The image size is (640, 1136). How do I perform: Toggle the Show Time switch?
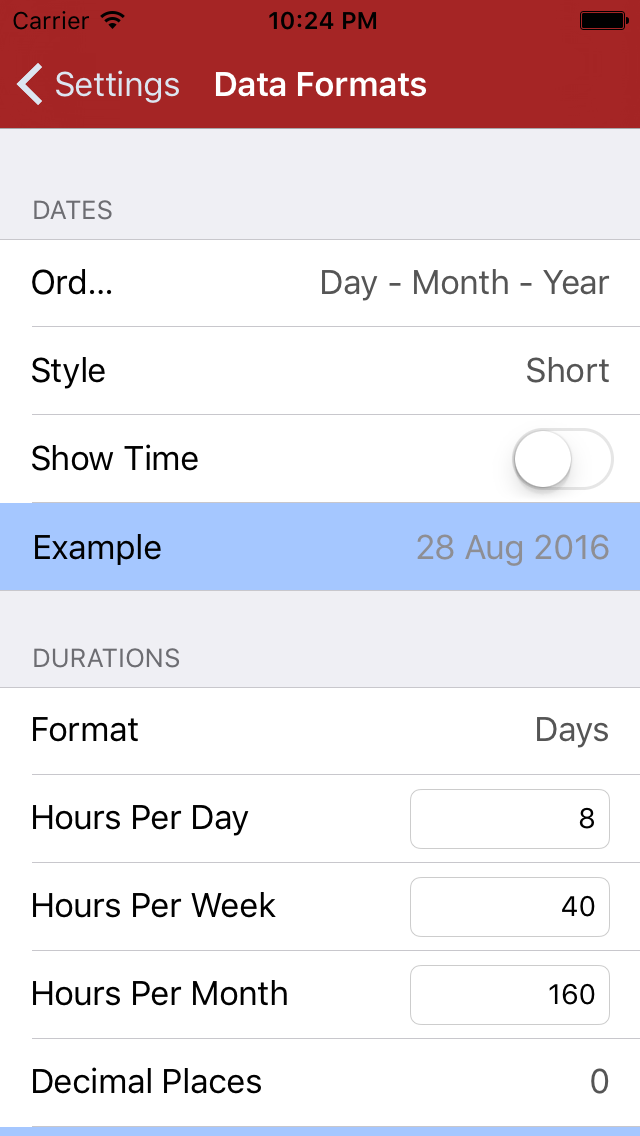tap(562, 459)
